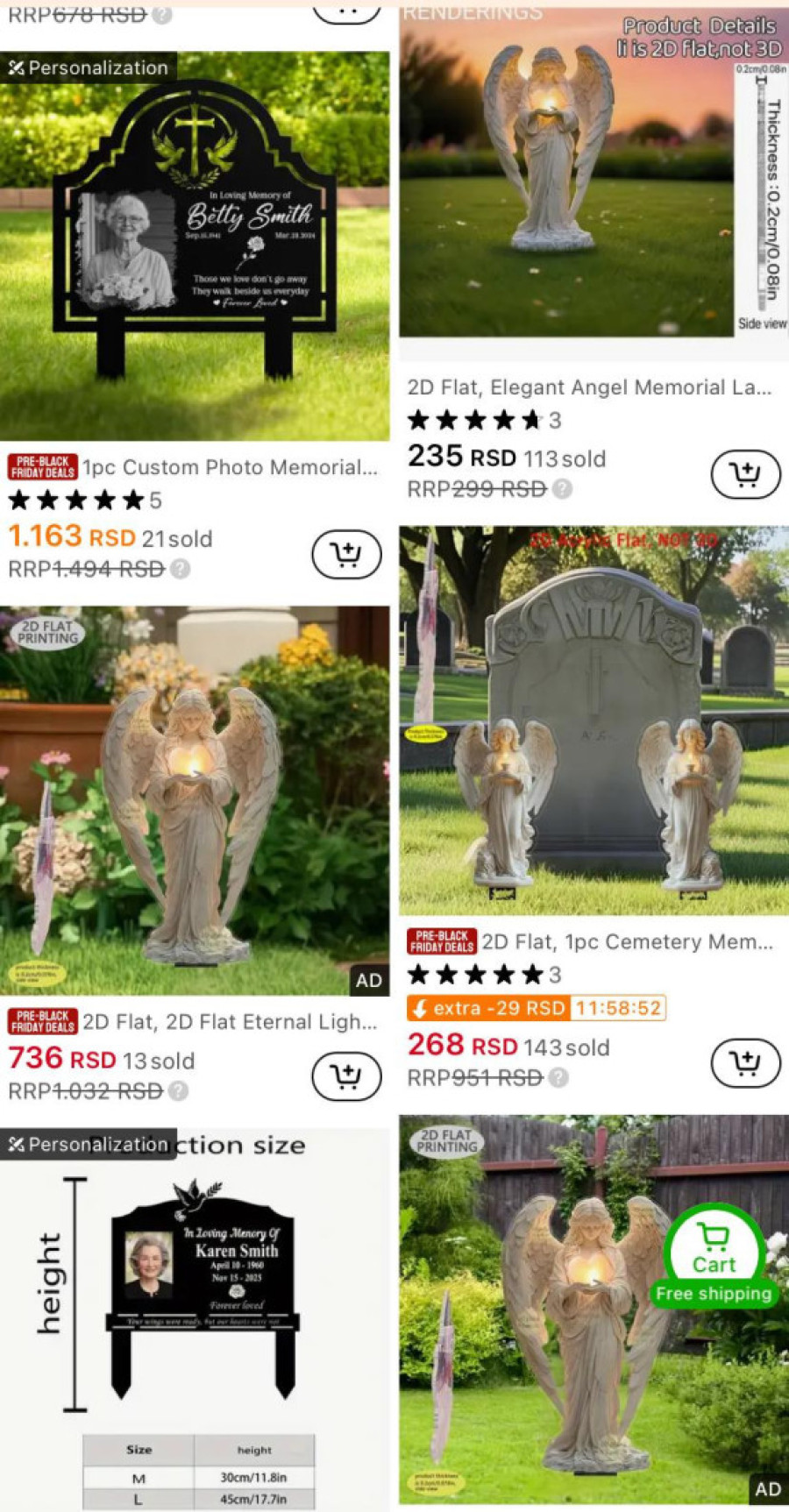This screenshot has width=789, height=1512.
Task: Show RRP info for 1.494 RSD price
Action: [x=181, y=570]
